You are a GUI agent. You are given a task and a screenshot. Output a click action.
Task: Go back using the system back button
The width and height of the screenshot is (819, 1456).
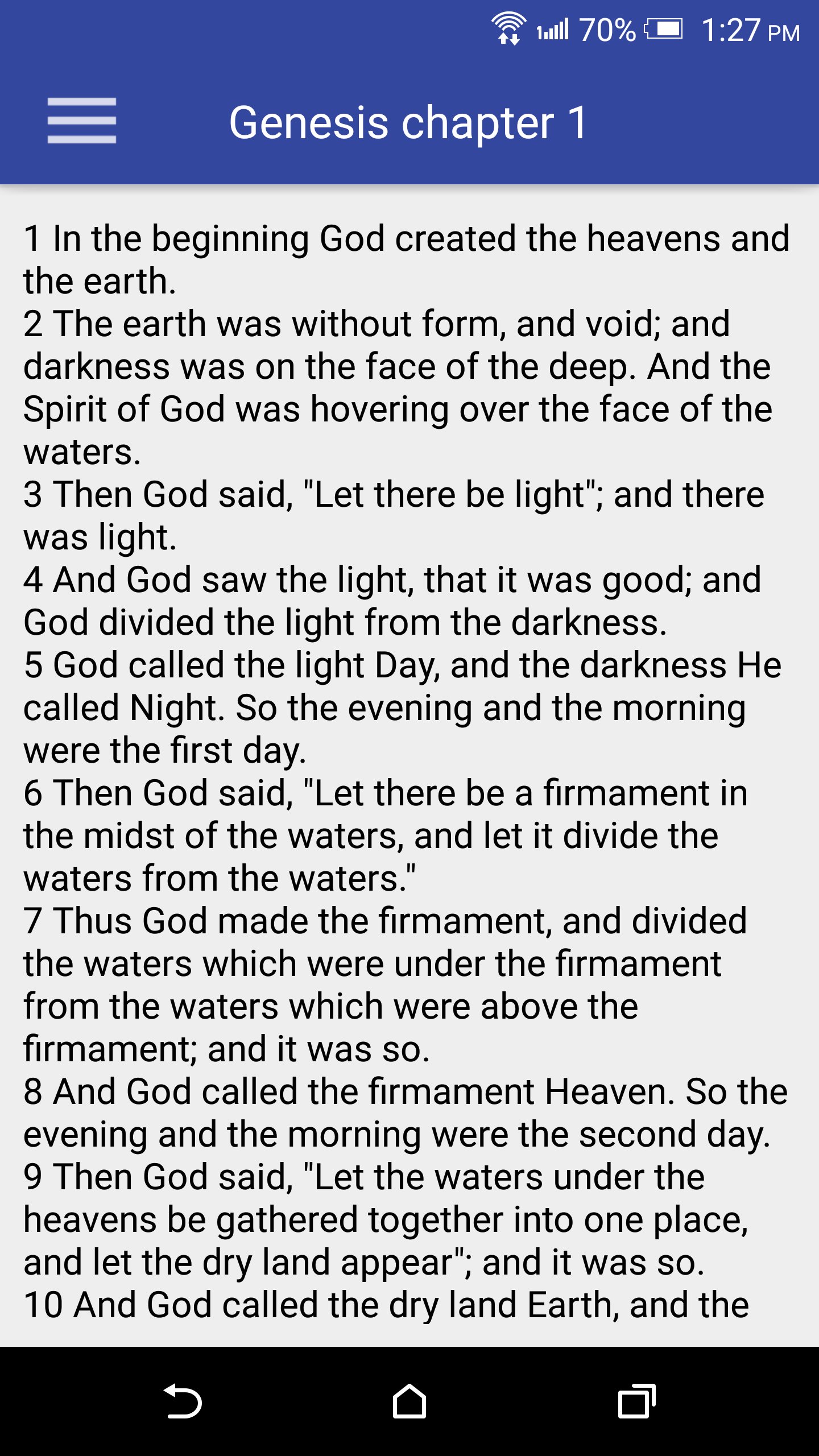pyautogui.click(x=182, y=1401)
